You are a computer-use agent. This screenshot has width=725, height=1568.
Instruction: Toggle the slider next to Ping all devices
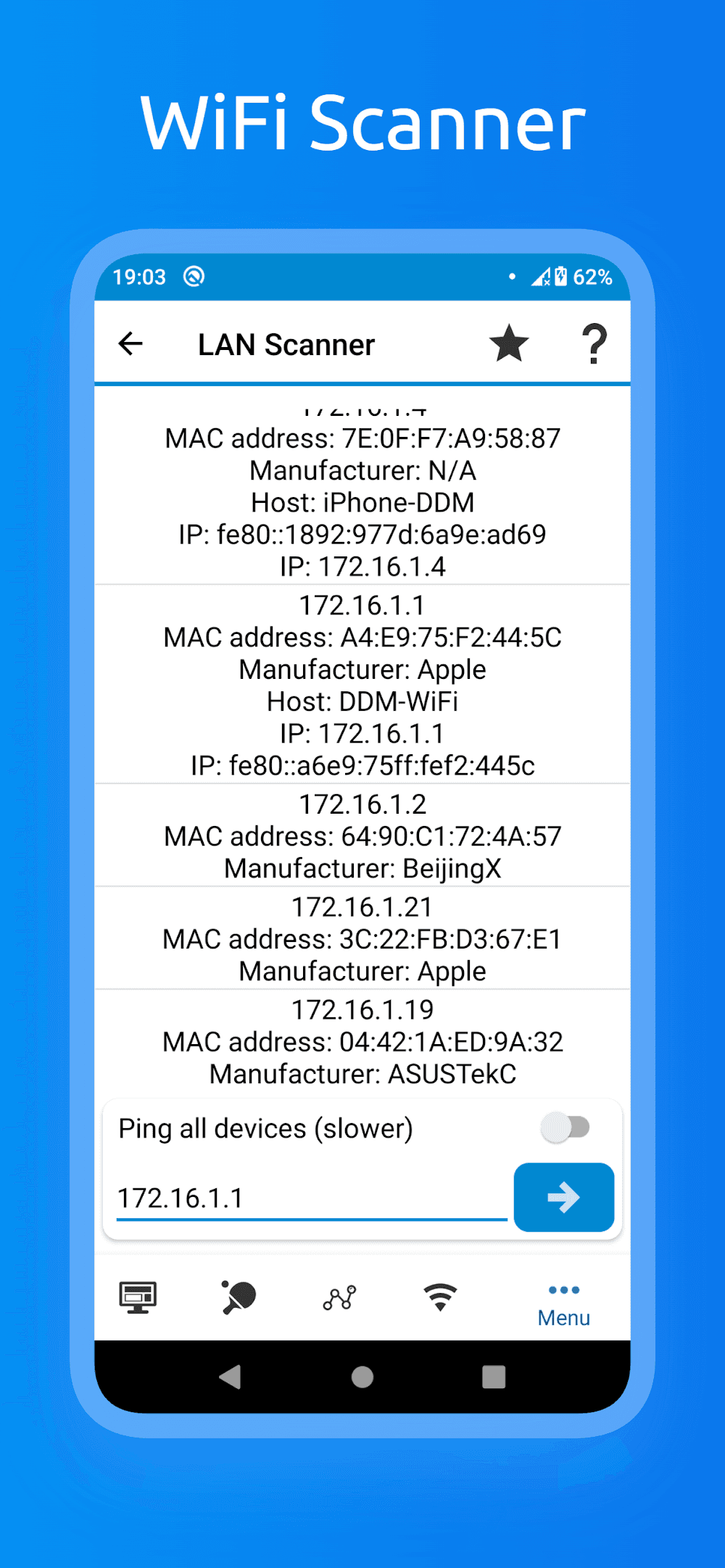click(565, 1128)
